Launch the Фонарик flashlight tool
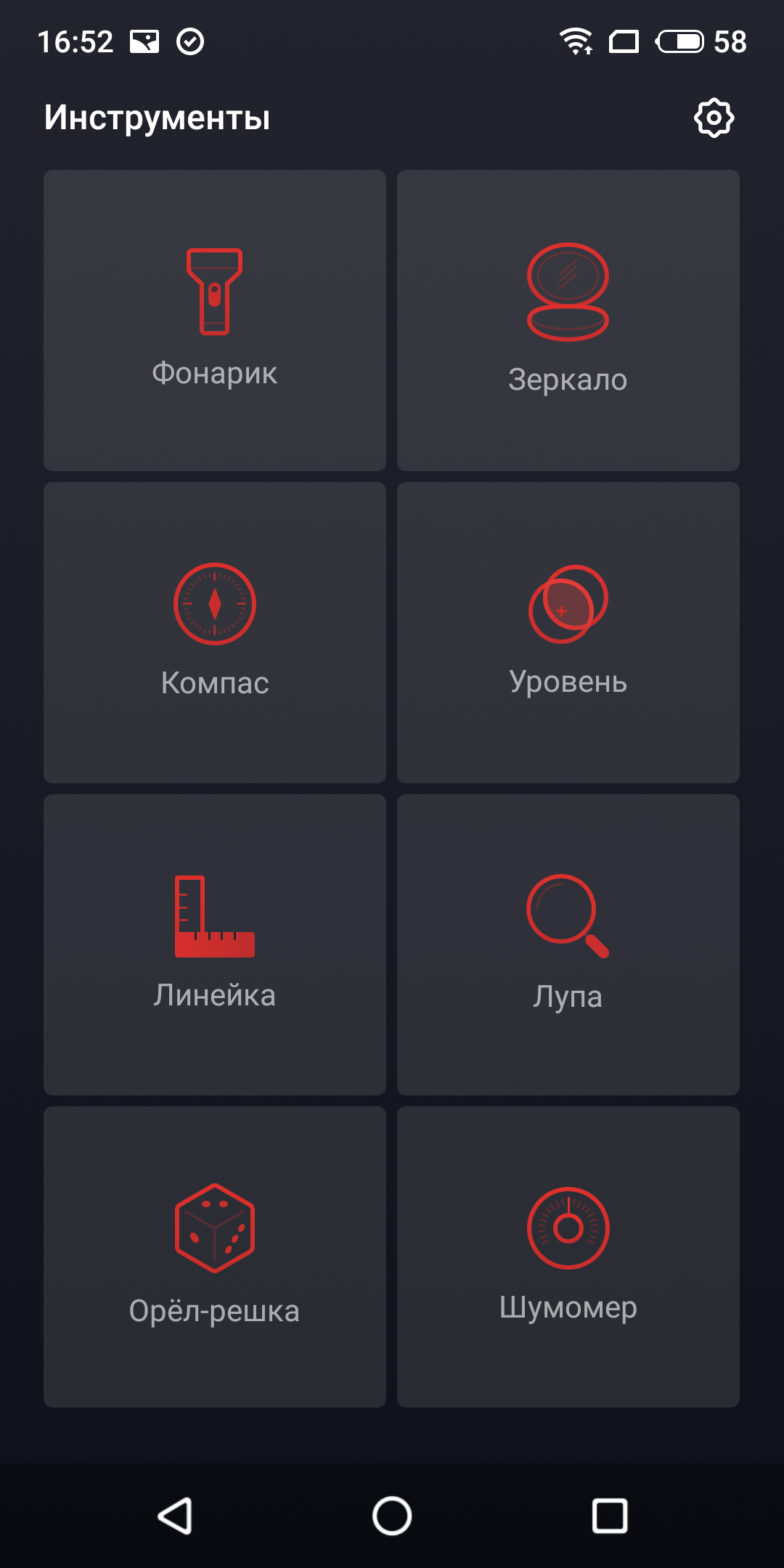 coord(215,320)
